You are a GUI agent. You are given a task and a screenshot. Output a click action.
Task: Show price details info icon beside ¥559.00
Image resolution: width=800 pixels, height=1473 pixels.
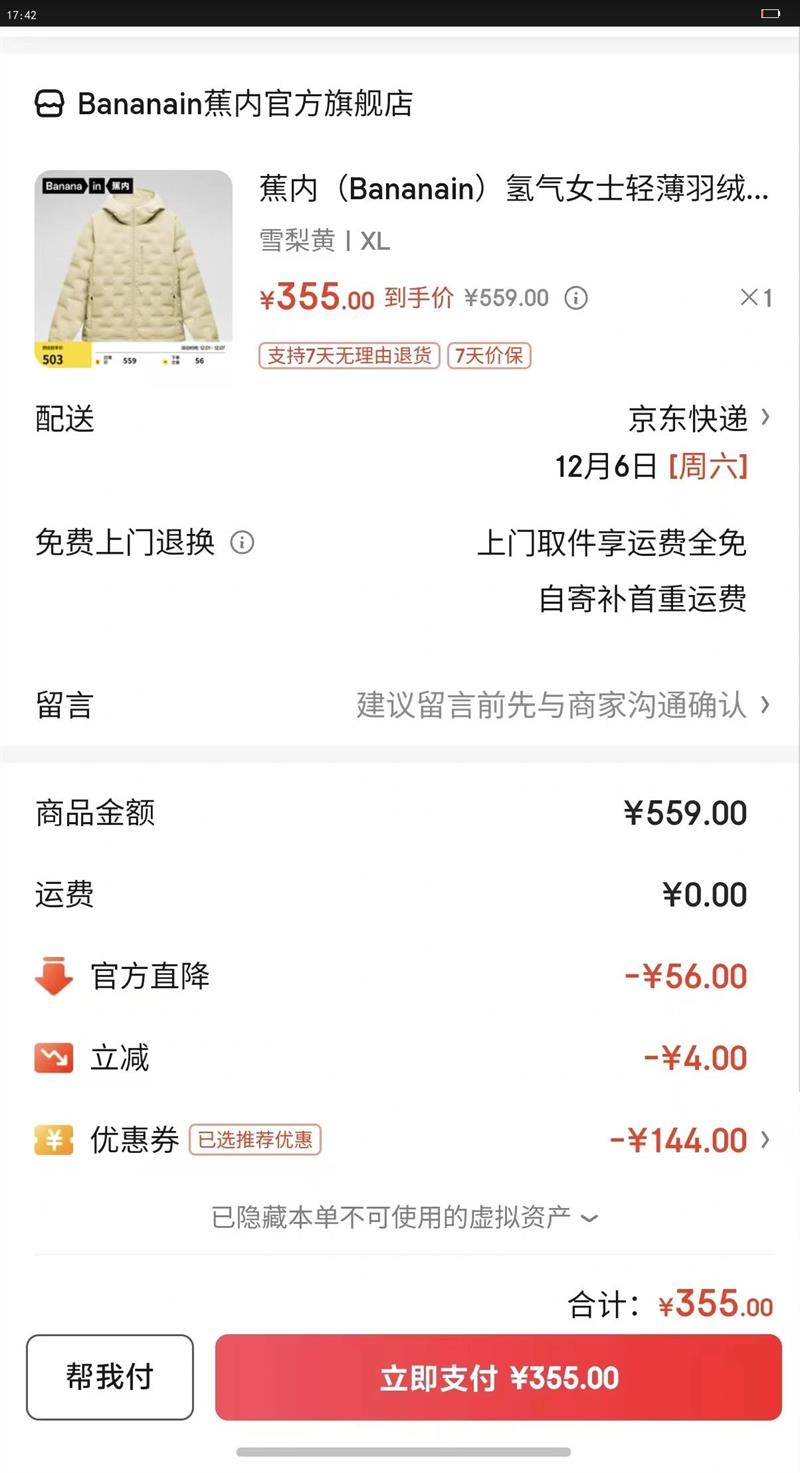coord(576,298)
